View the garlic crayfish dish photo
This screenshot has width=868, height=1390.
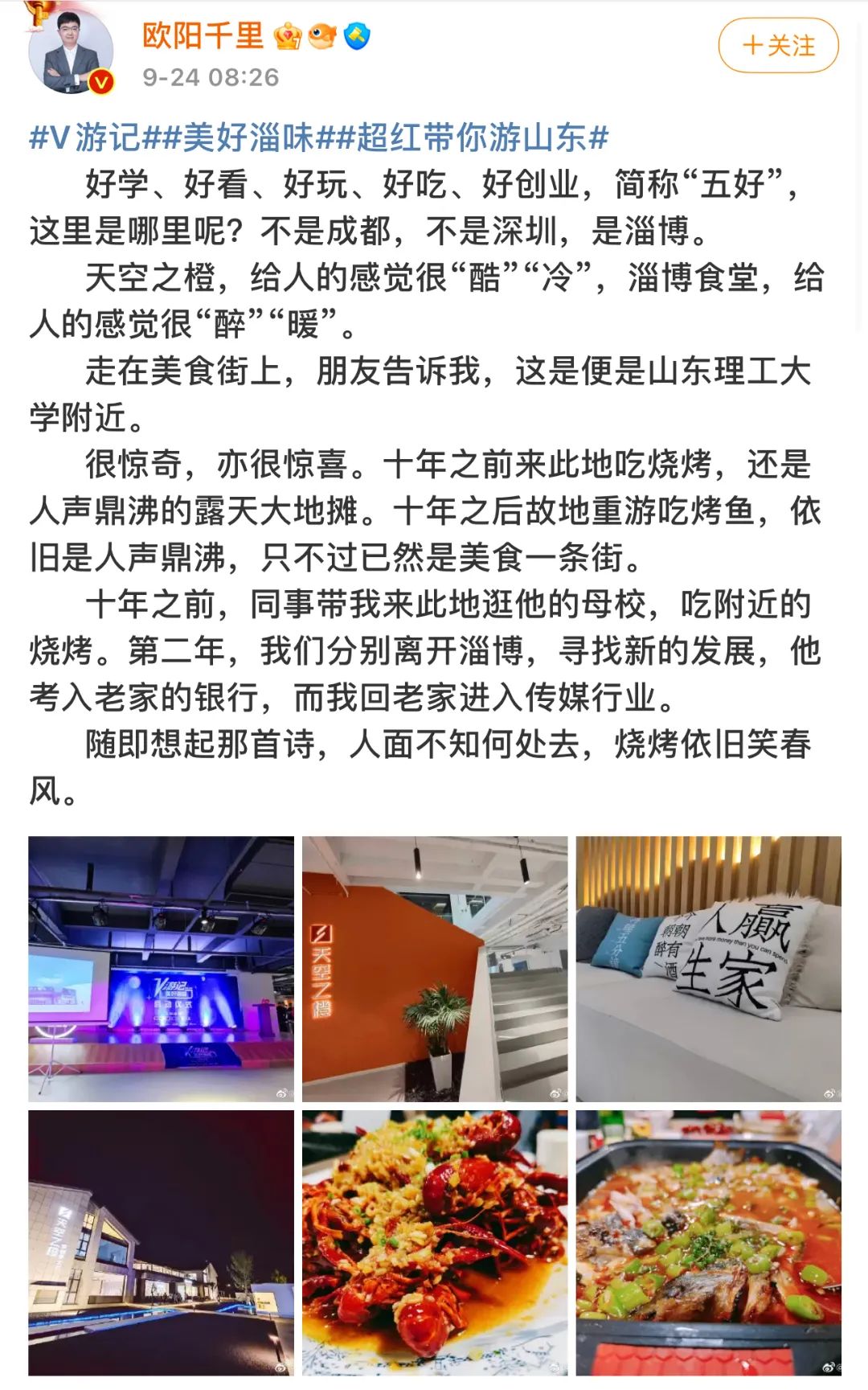pyautogui.click(x=435, y=1243)
